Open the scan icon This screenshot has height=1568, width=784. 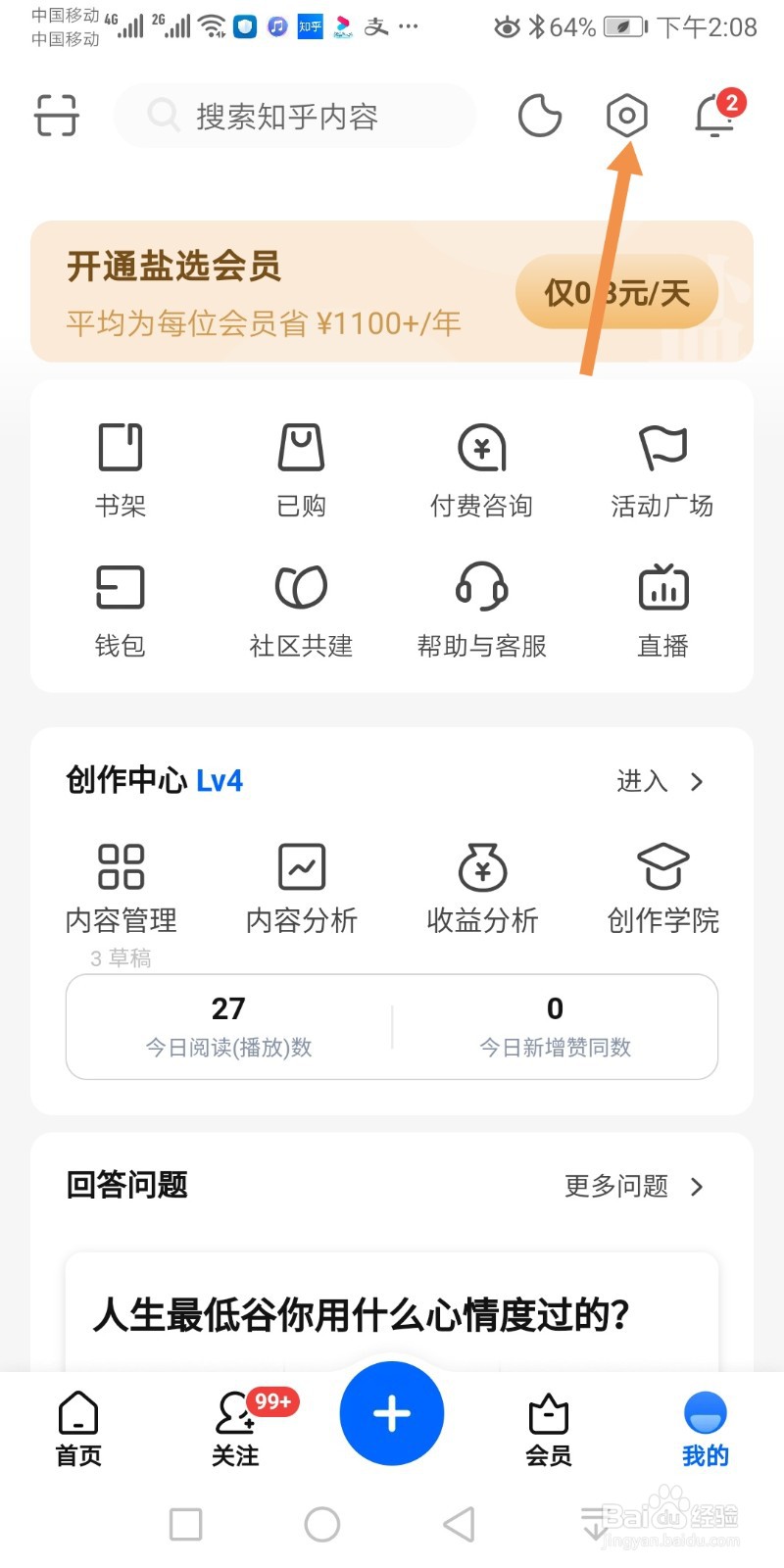point(57,116)
